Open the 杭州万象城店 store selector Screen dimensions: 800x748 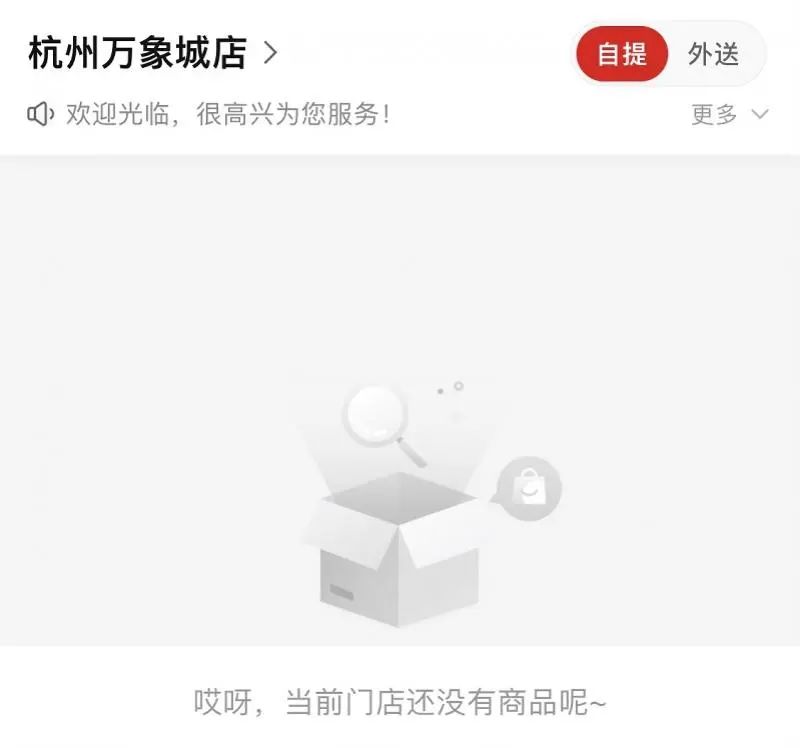click(x=152, y=53)
